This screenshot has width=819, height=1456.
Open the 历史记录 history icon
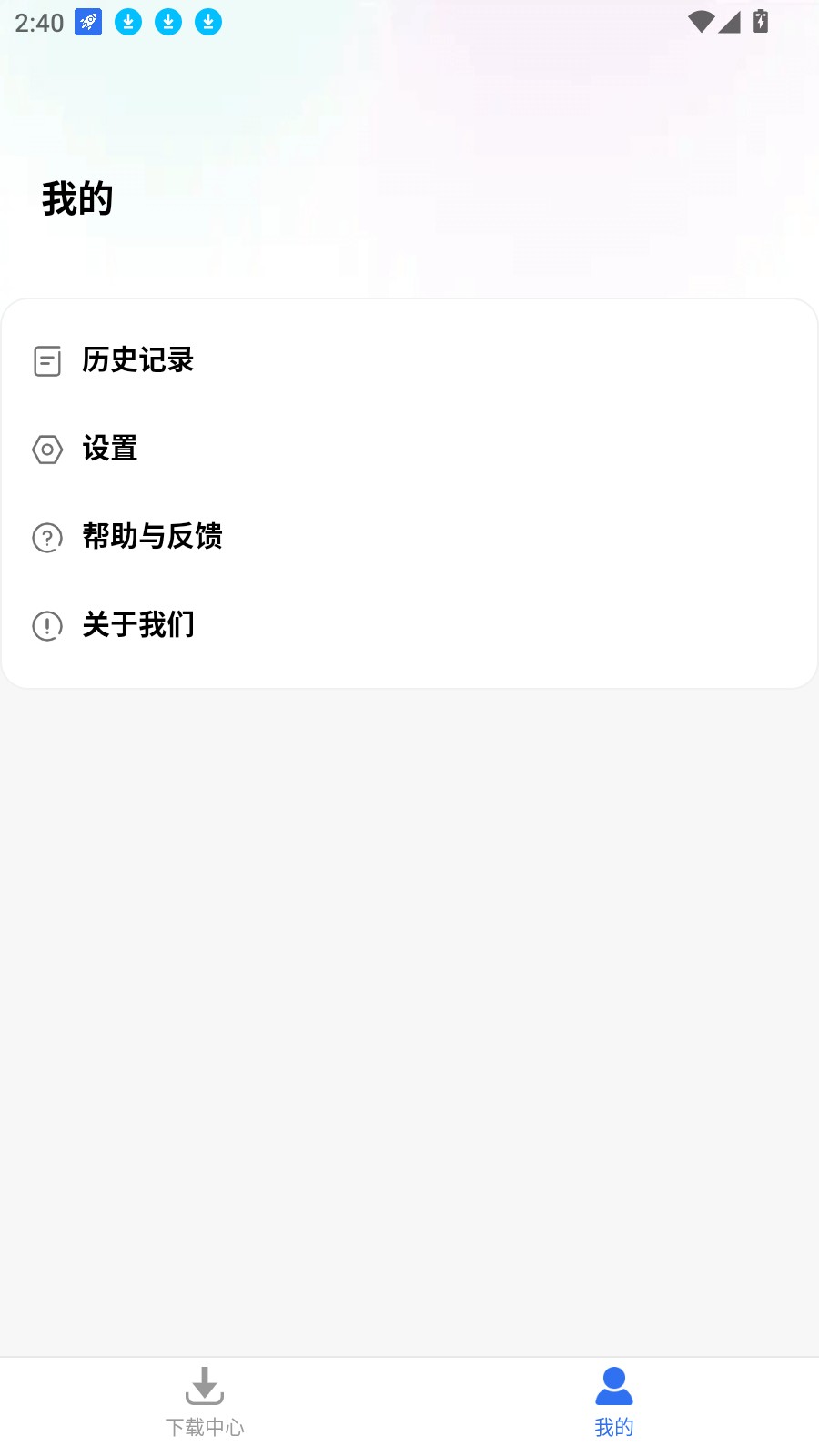click(46, 359)
